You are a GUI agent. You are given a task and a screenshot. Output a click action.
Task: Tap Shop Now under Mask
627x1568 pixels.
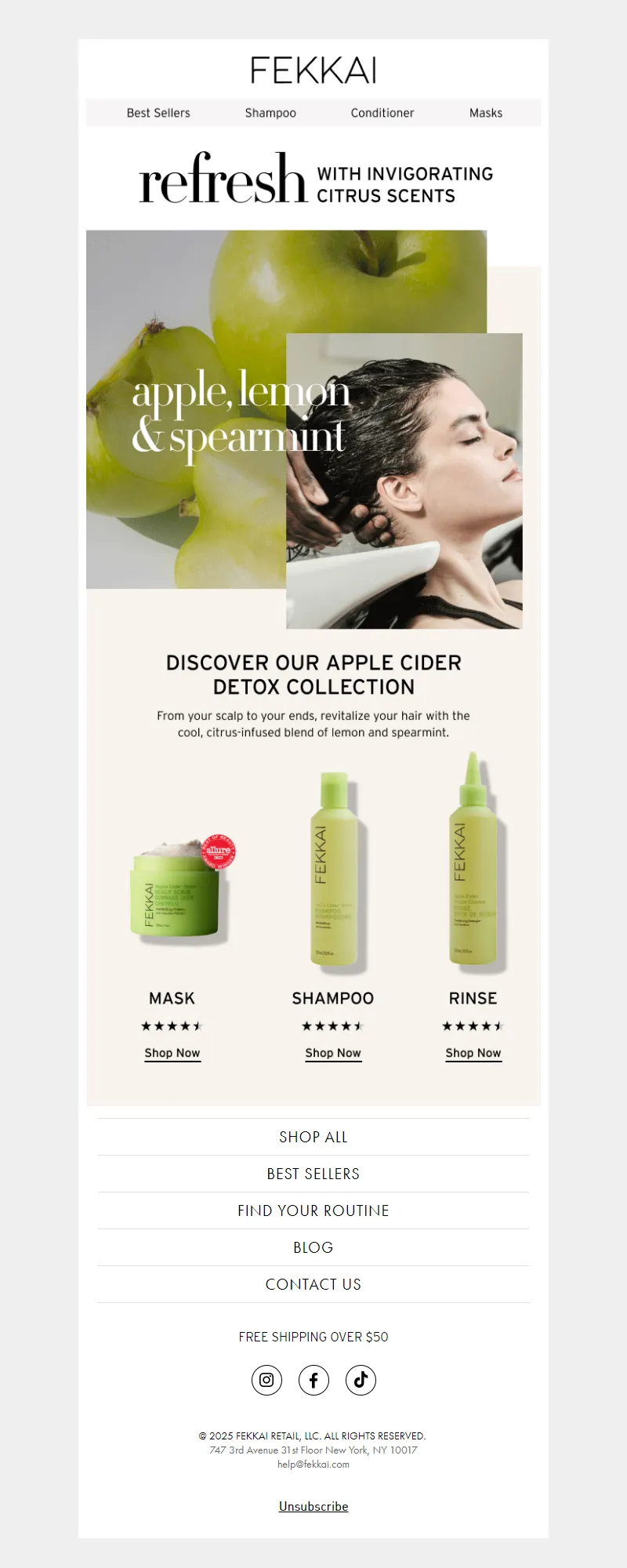coord(172,1053)
